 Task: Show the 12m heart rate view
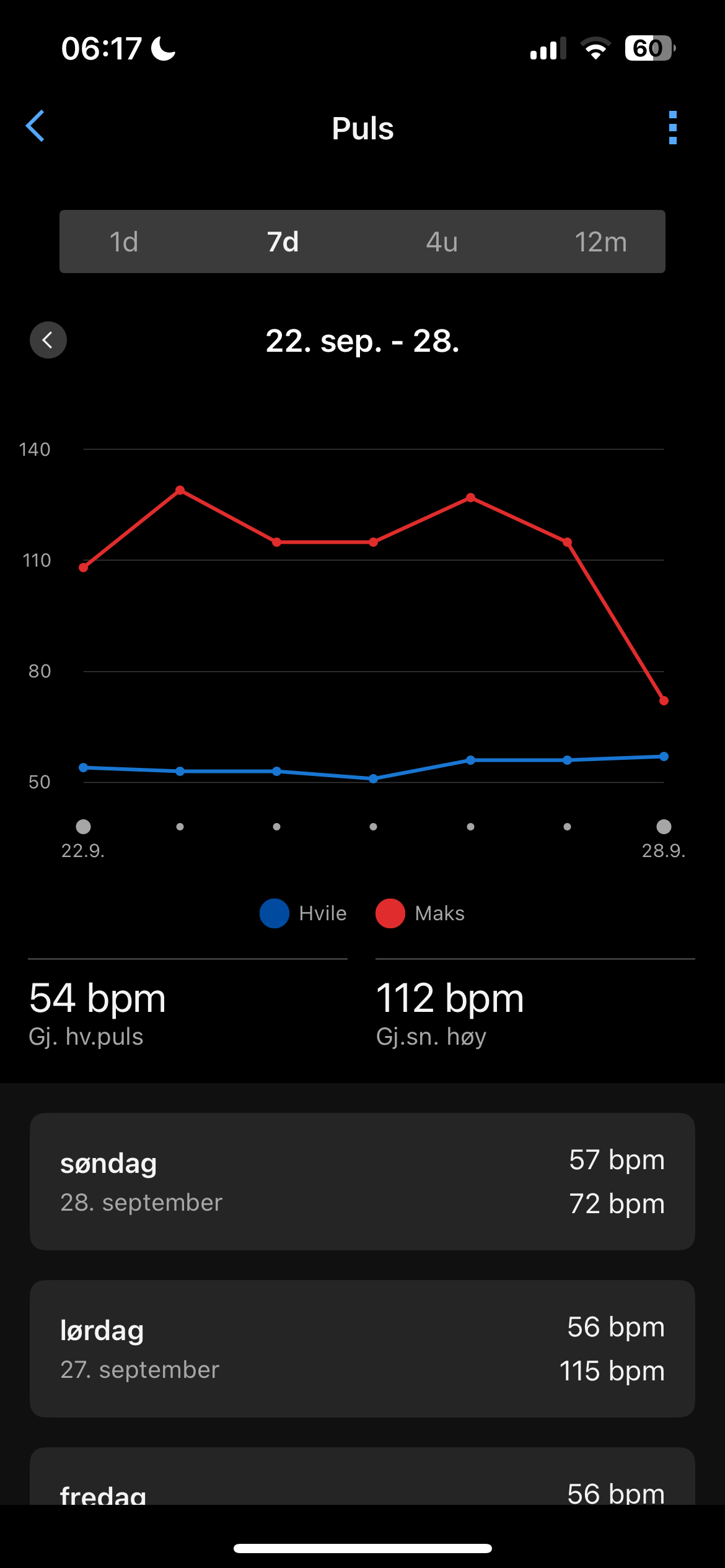coord(600,242)
